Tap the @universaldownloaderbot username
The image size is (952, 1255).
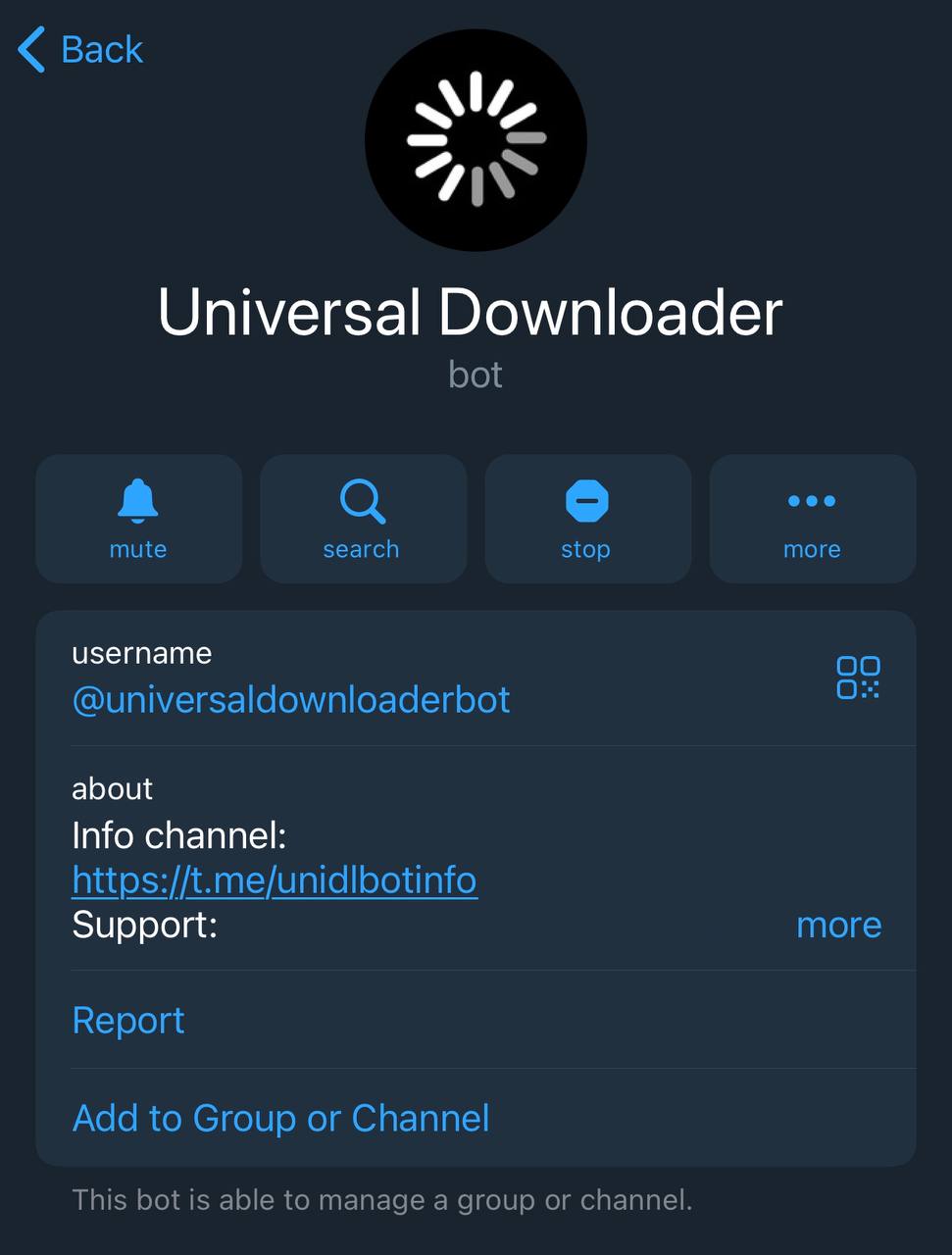(x=291, y=699)
